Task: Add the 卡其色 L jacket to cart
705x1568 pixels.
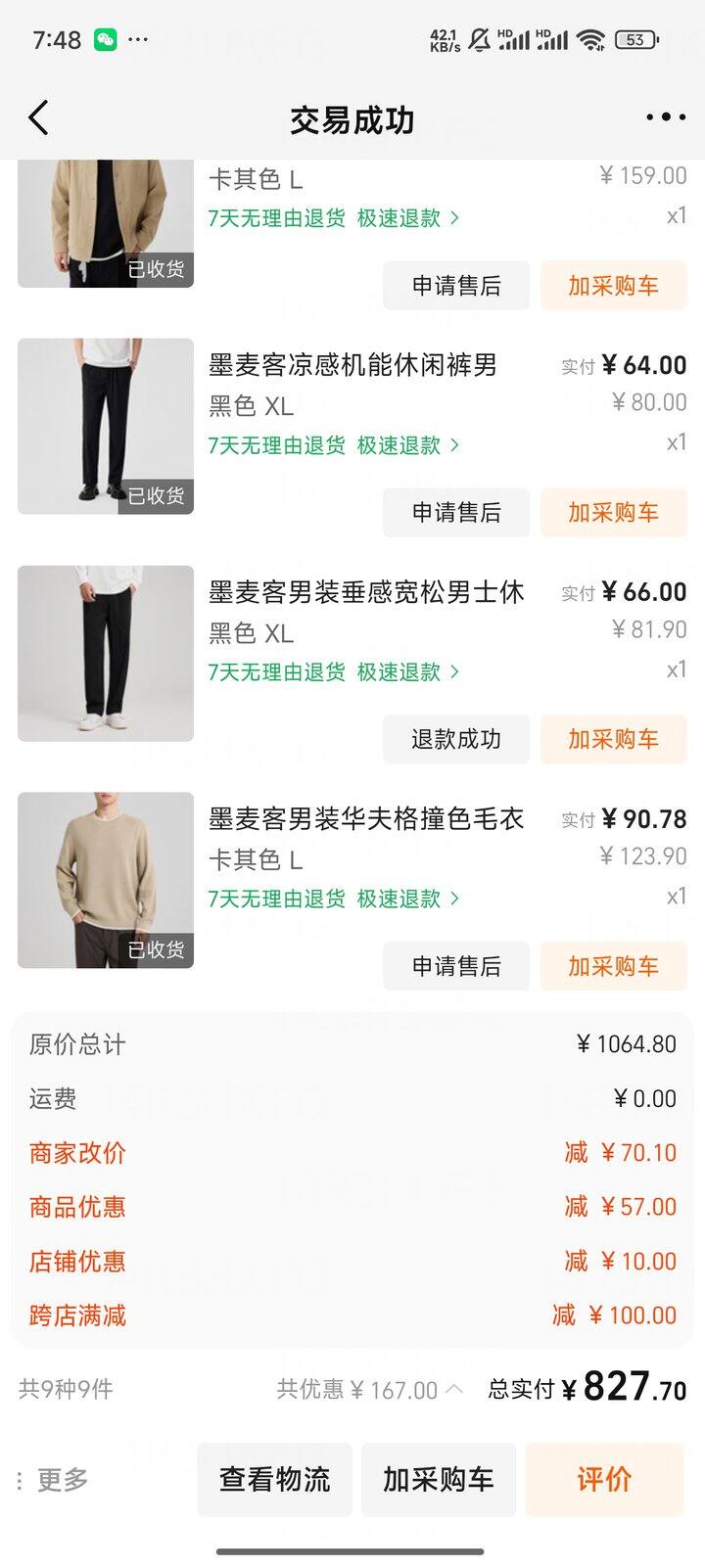Action: click(x=613, y=286)
